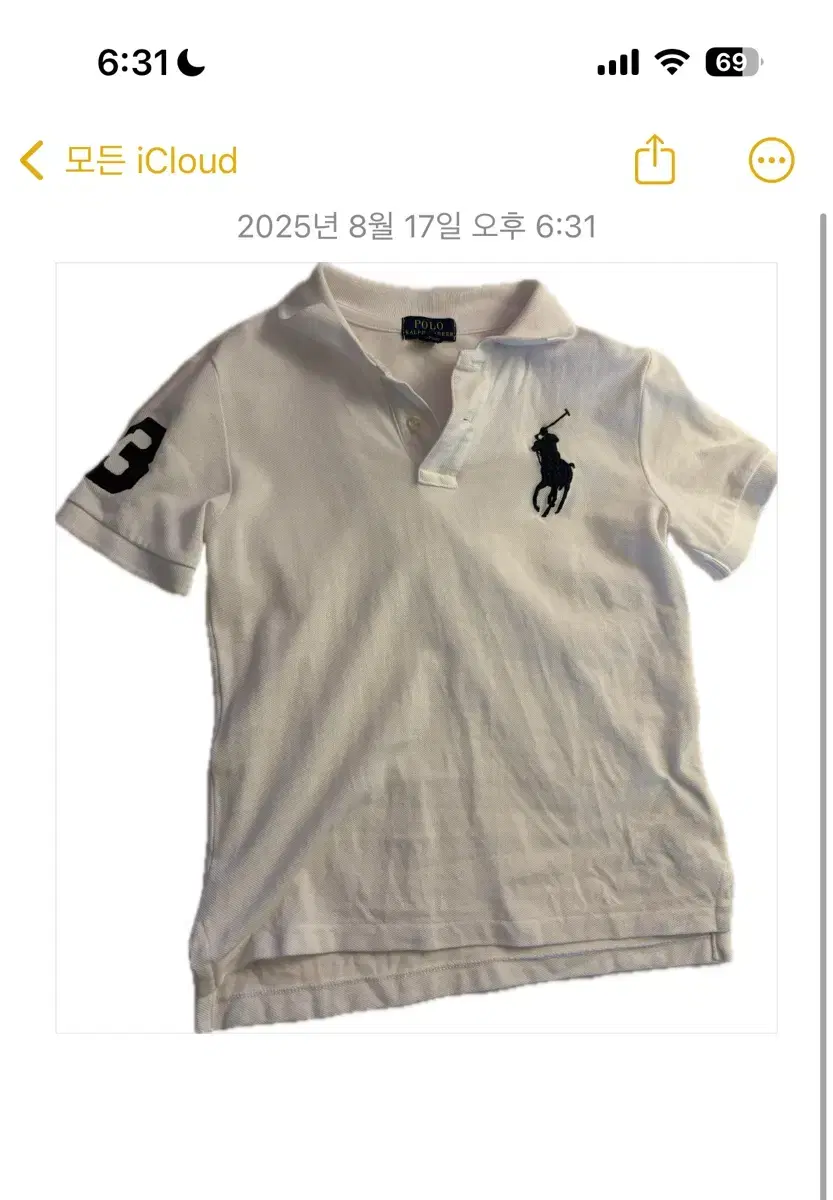Tap the date header 2025년 8월 17일
This screenshot has width=833, height=1200.
(x=350, y=228)
